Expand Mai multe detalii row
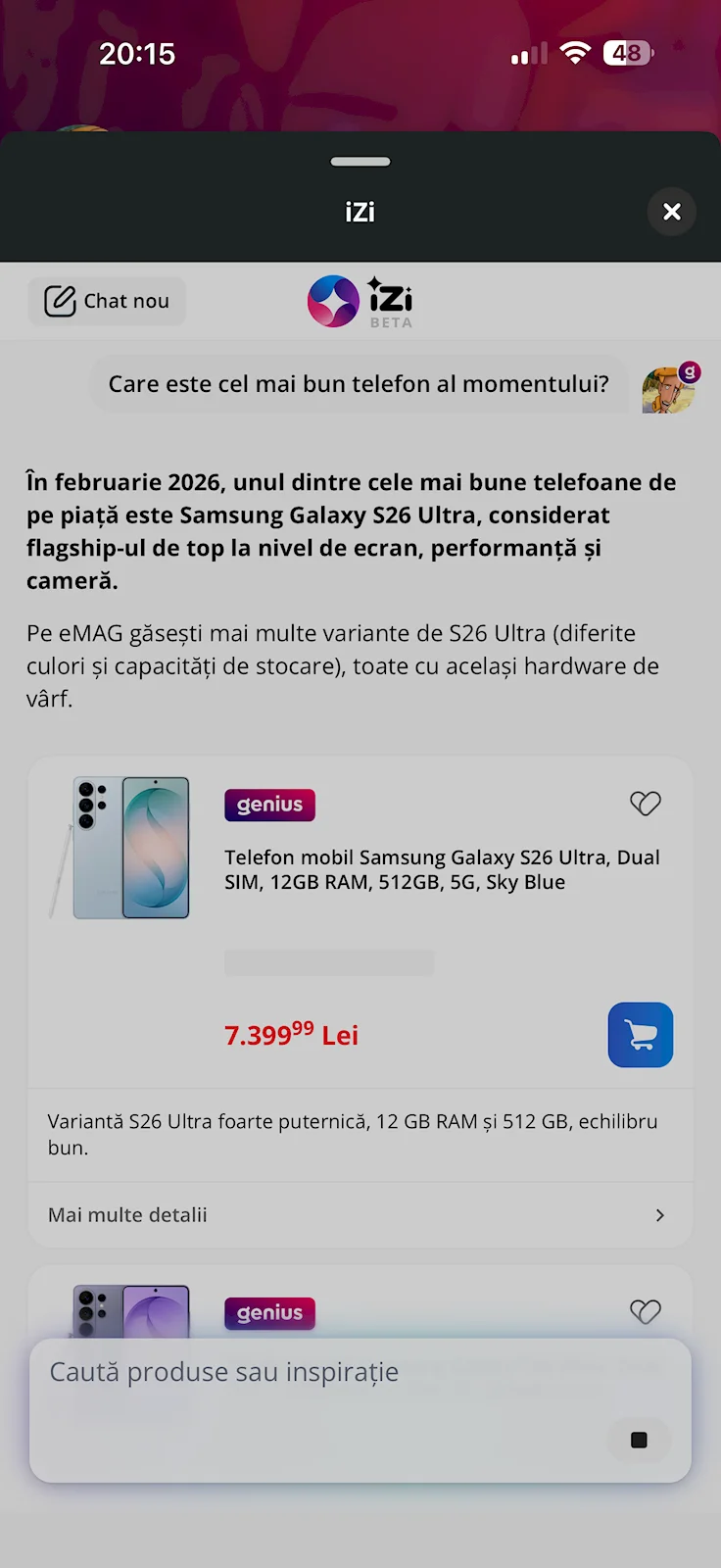Screen dimensions: 721x1568 (360, 1215)
